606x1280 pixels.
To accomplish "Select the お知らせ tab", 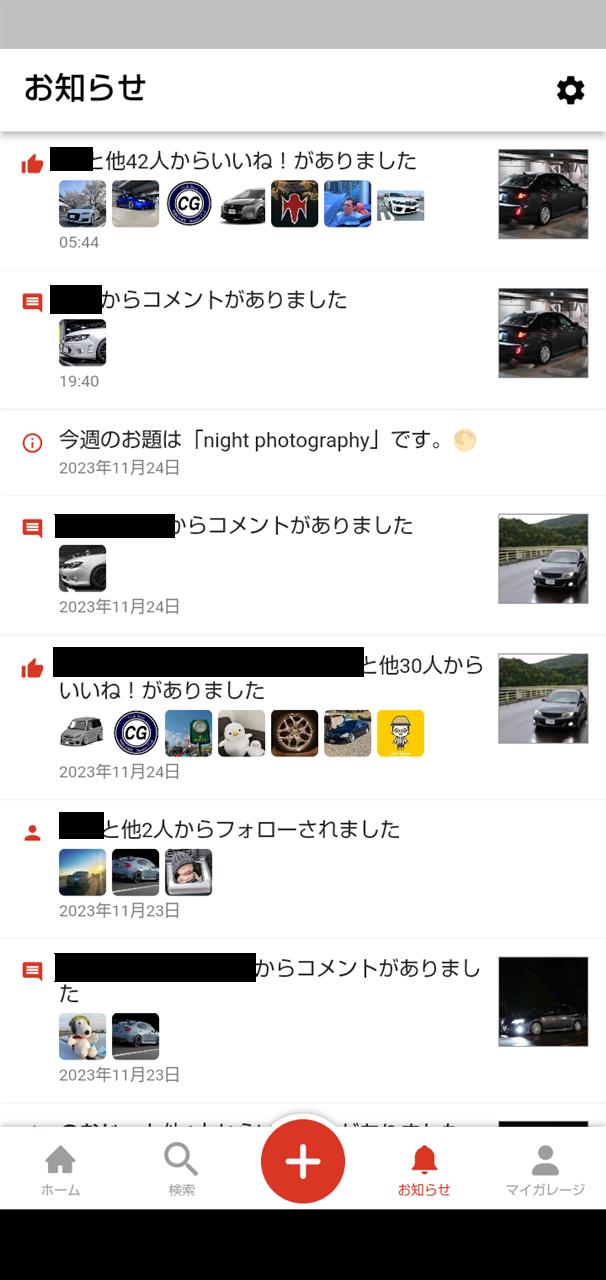I will tap(424, 1170).
